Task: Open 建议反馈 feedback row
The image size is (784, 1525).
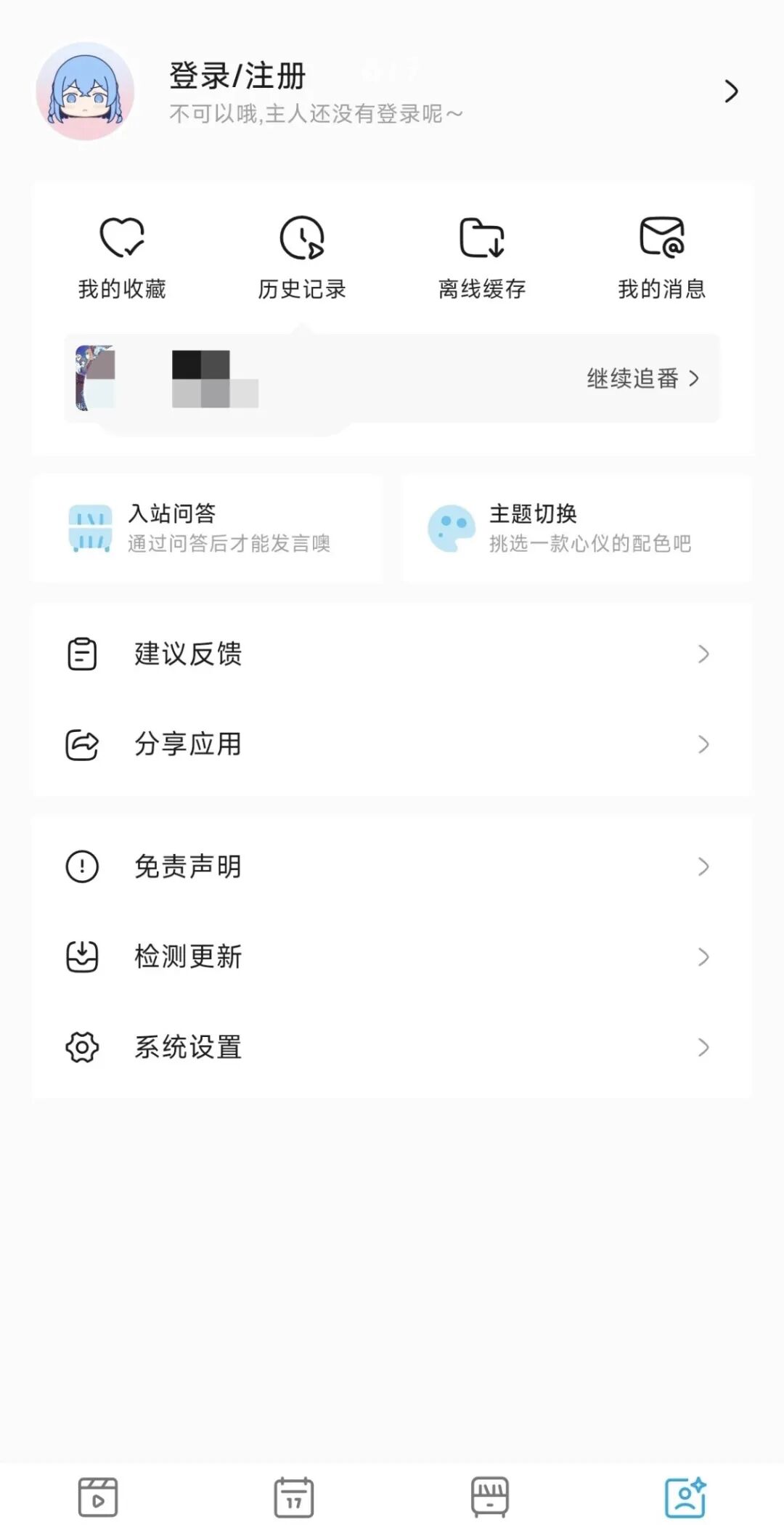Action: point(392,654)
